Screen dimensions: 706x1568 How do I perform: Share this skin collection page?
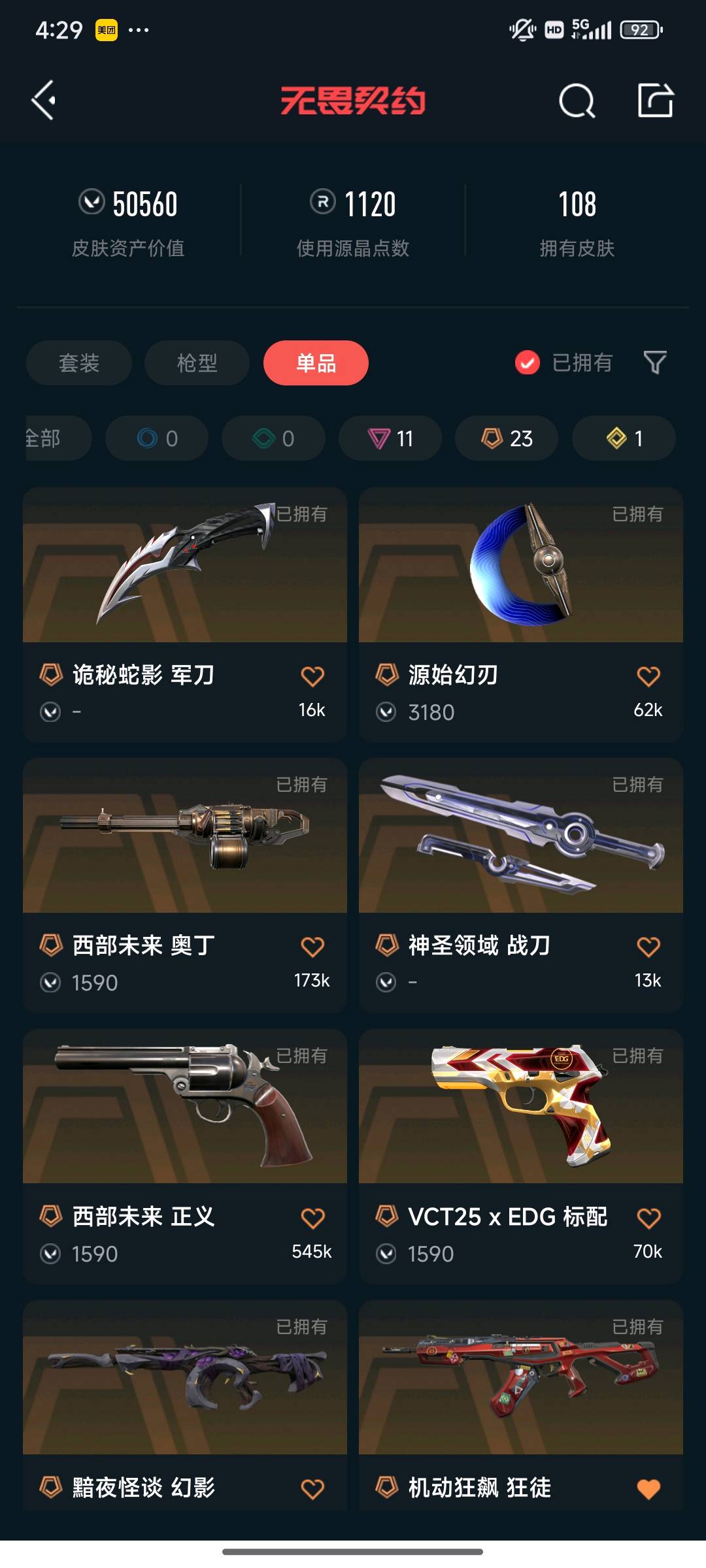point(655,101)
